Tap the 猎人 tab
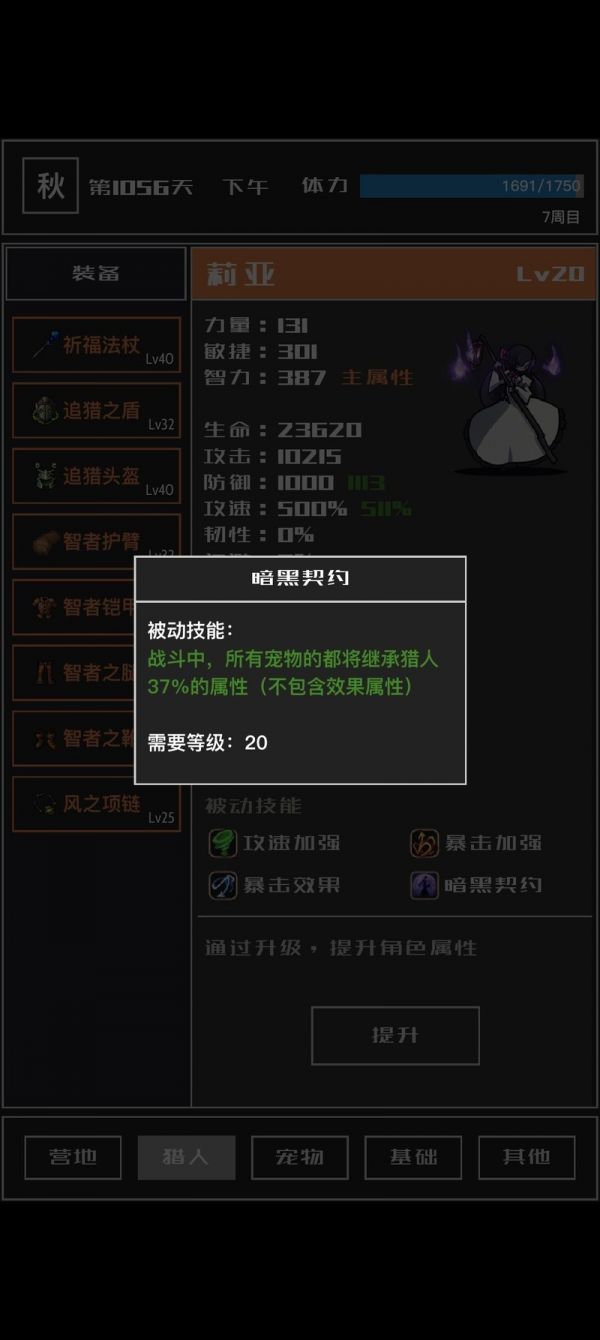Viewport: 600px width, 1340px height. pos(186,1157)
